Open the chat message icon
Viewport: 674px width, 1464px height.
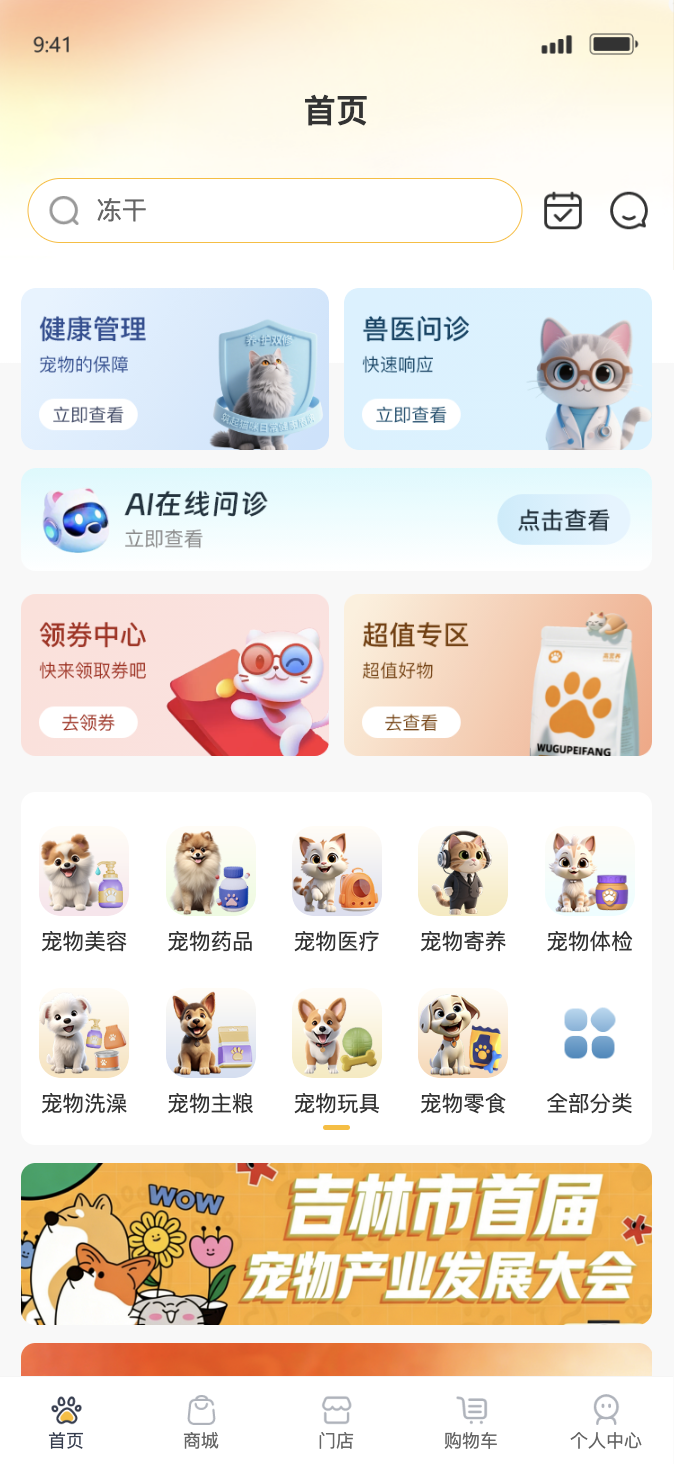tap(629, 211)
